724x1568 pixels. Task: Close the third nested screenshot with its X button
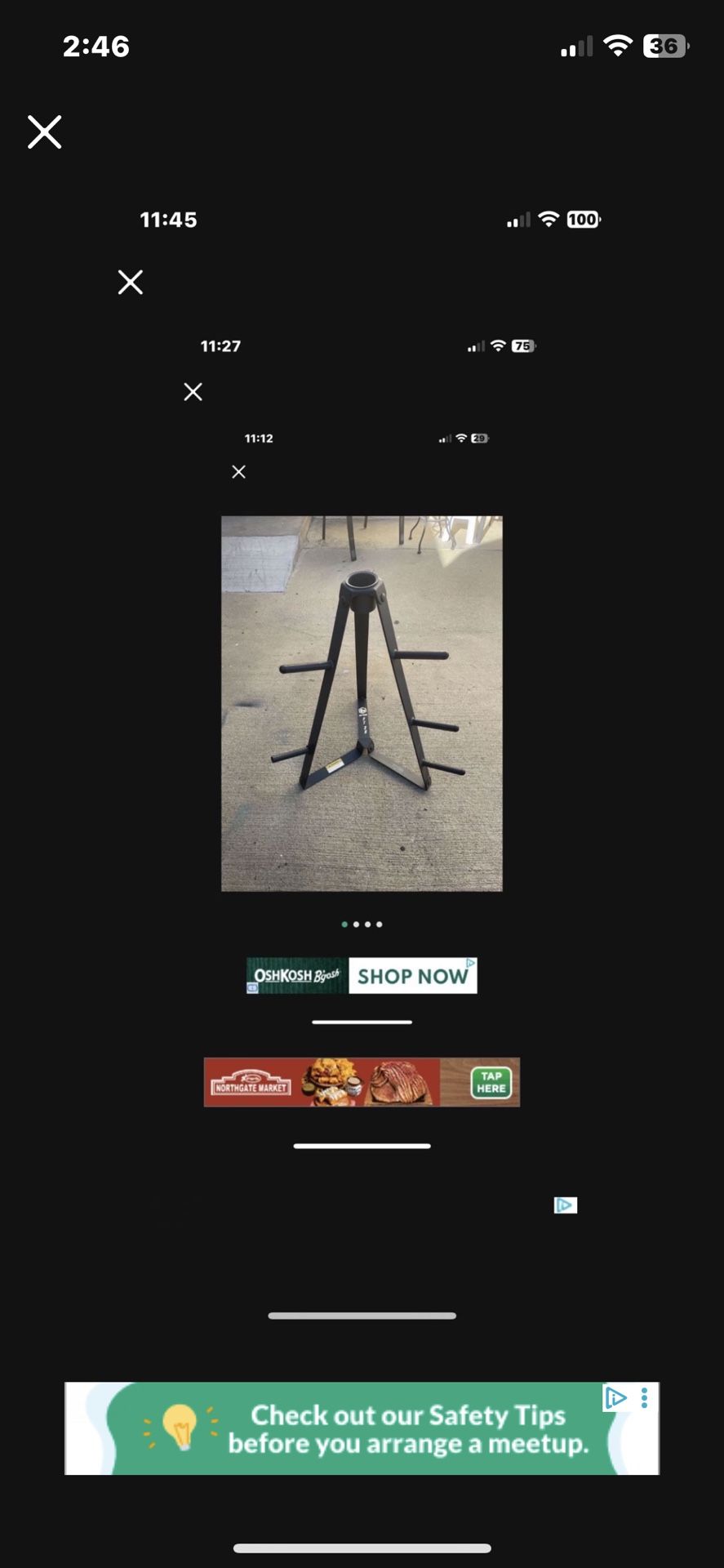coord(193,392)
